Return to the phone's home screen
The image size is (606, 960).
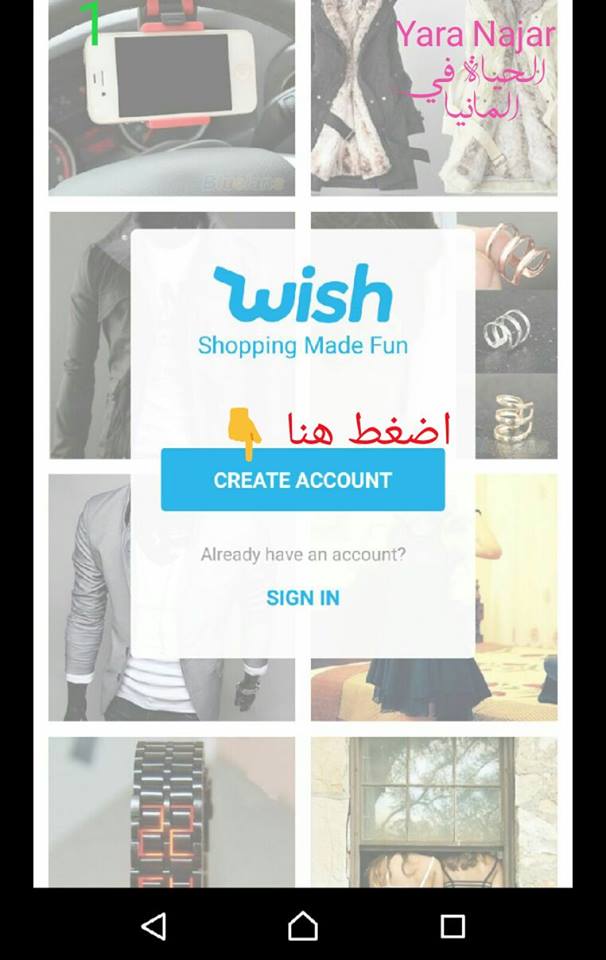pyautogui.click(x=302, y=926)
